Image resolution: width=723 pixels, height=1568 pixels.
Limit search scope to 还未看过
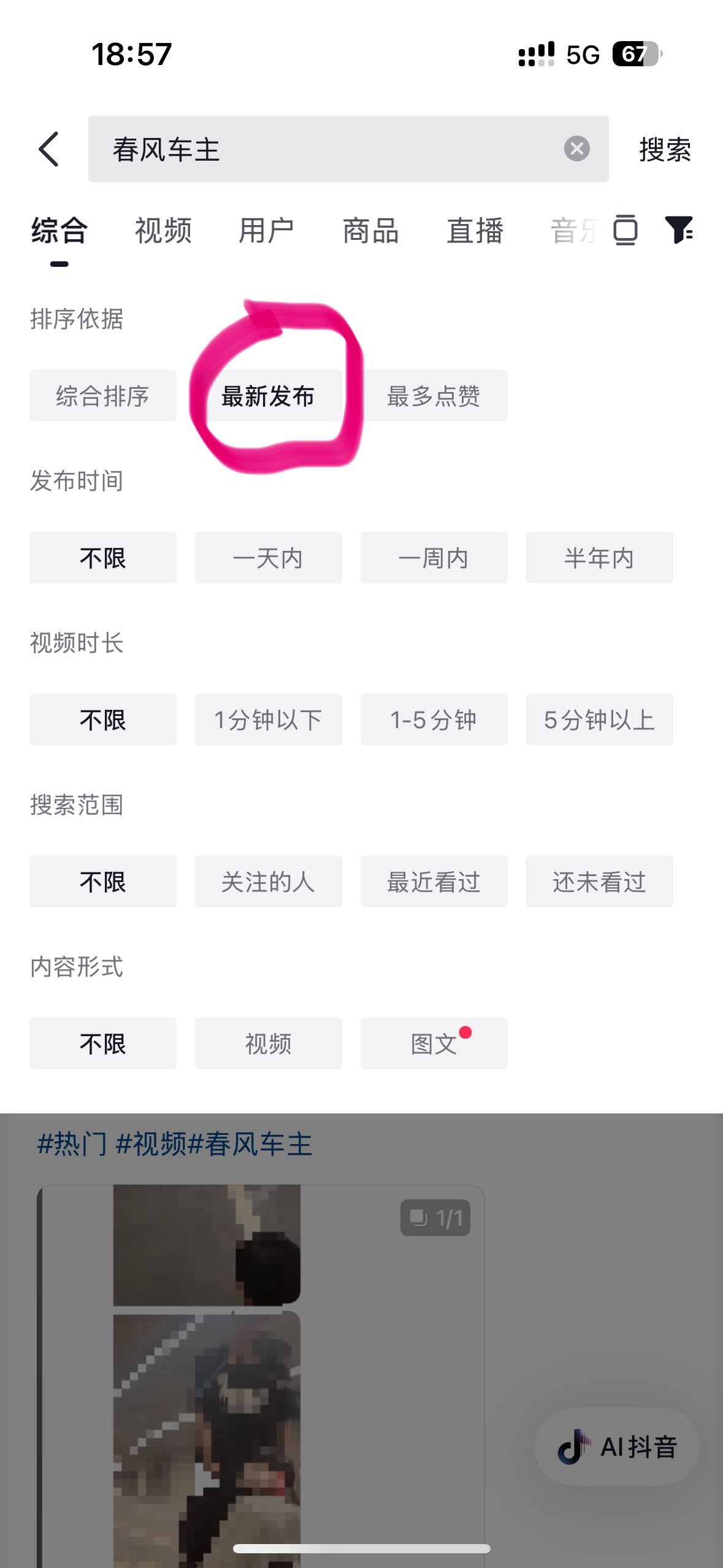coord(600,882)
